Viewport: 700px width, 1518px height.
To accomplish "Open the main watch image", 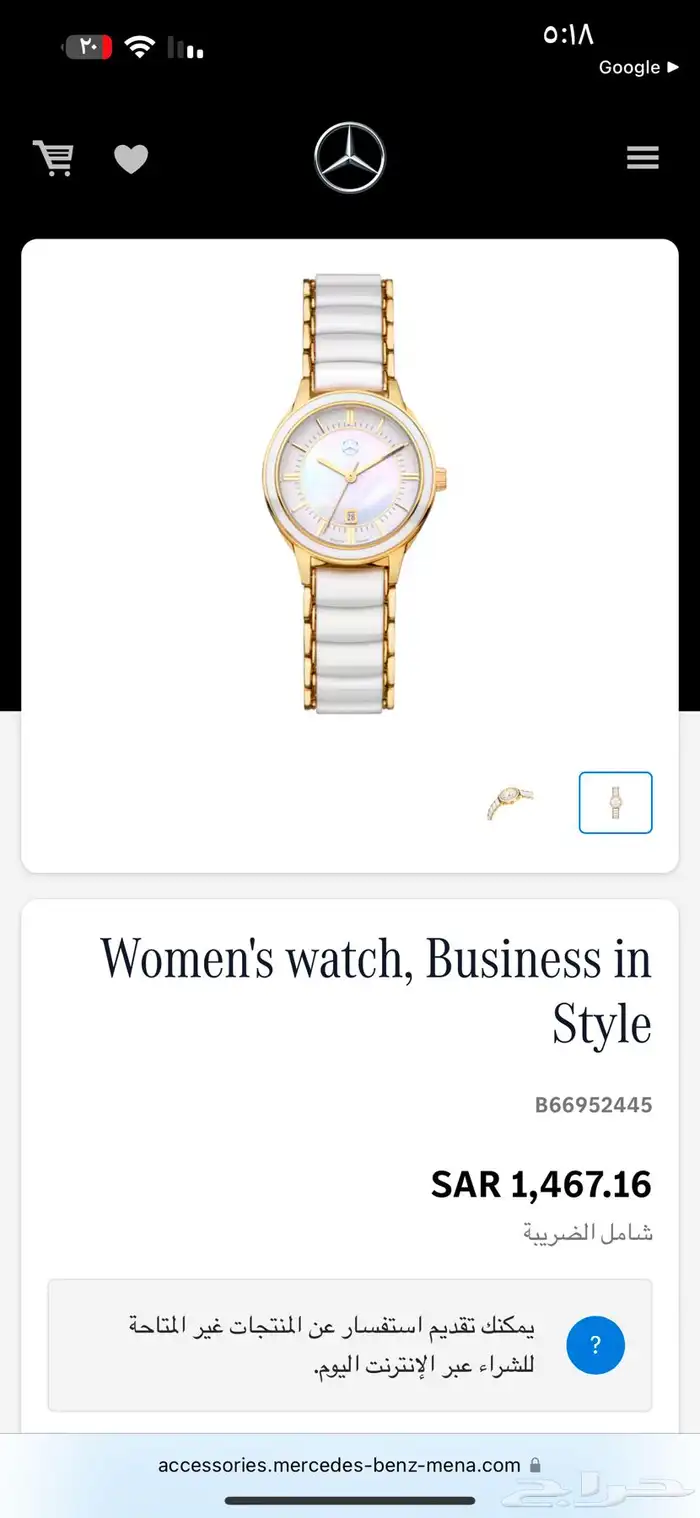I will (350, 495).
